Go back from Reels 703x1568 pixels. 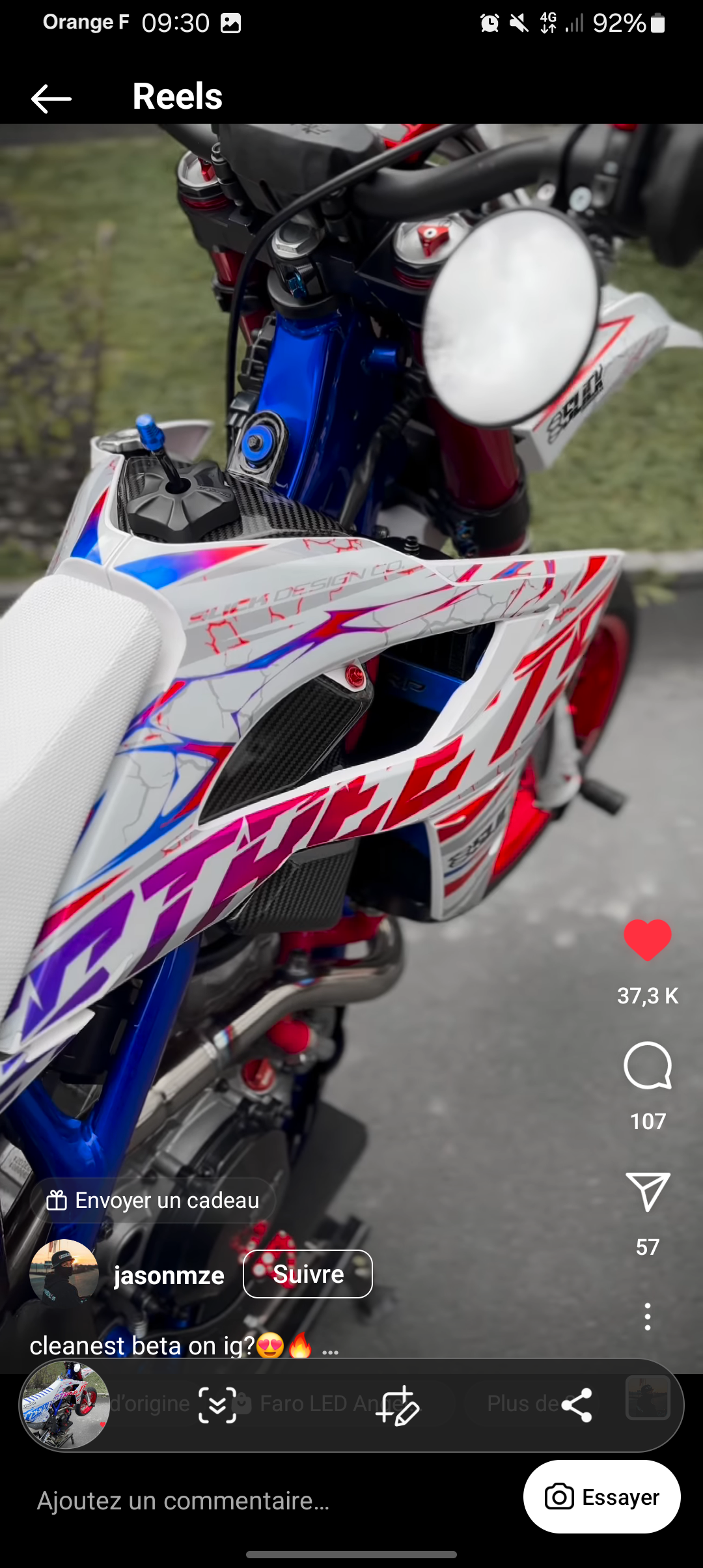click(x=51, y=98)
